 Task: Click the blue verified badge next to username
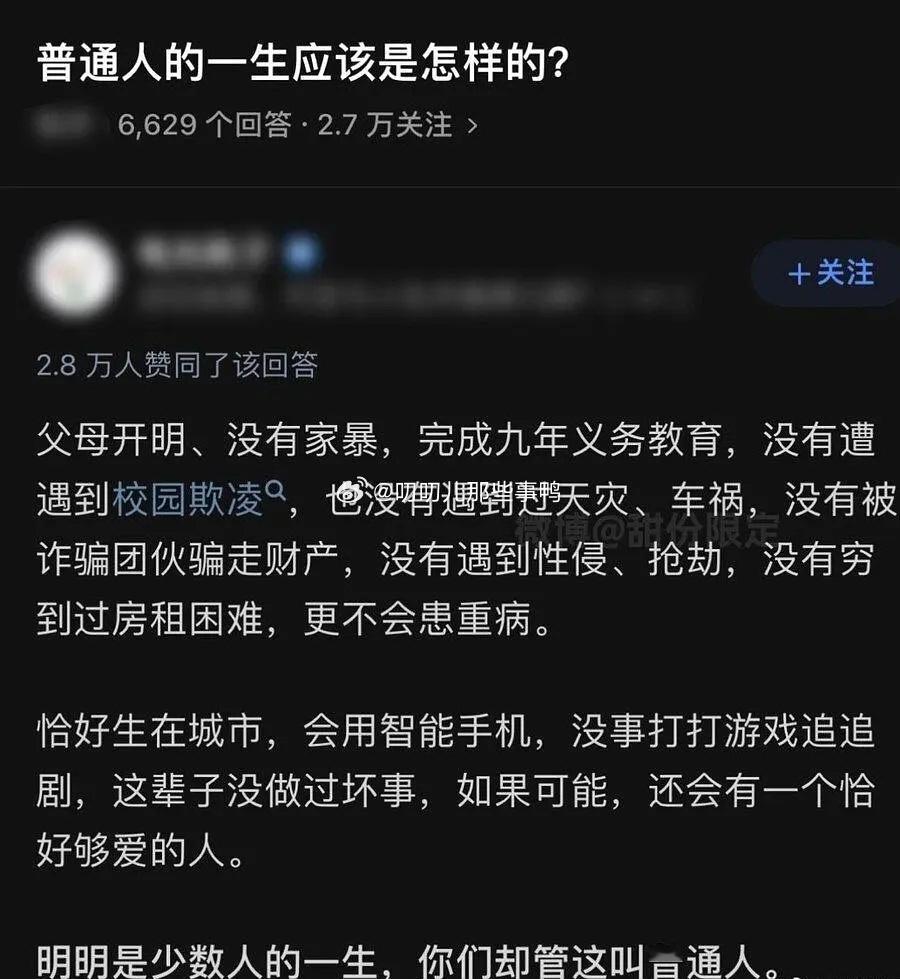pyautogui.click(x=300, y=251)
